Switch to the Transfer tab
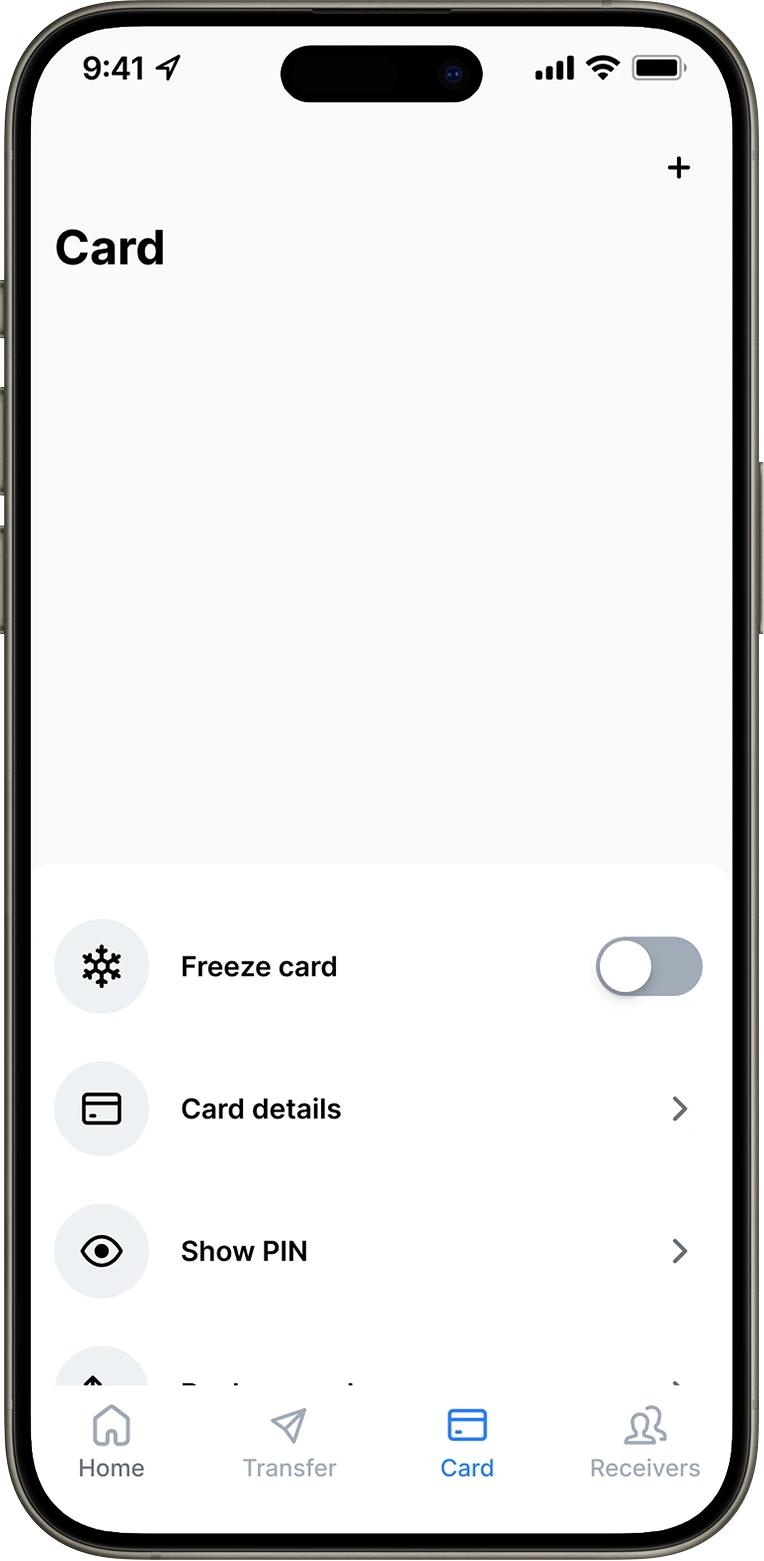Image resolution: width=764 pixels, height=1561 pixels. (x=289, y=1443)
